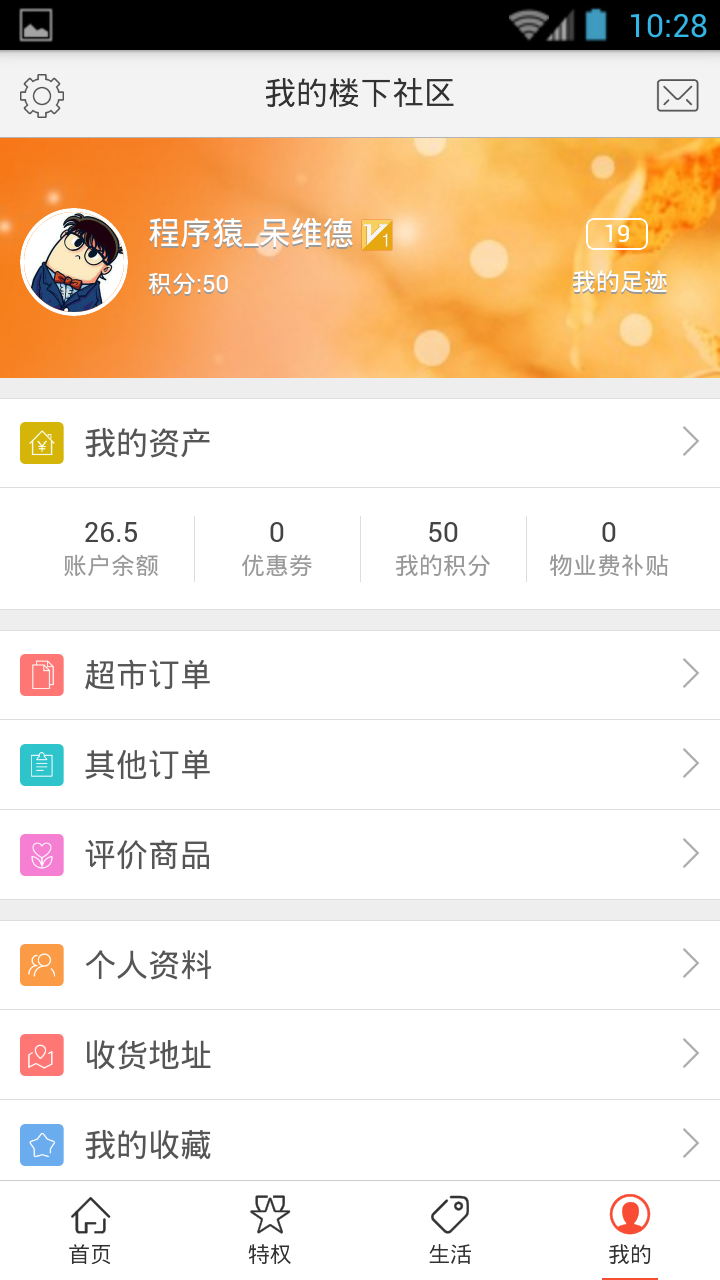Select the pink 评价商品 review icon

pyautogui.click(x=41, y=854)
